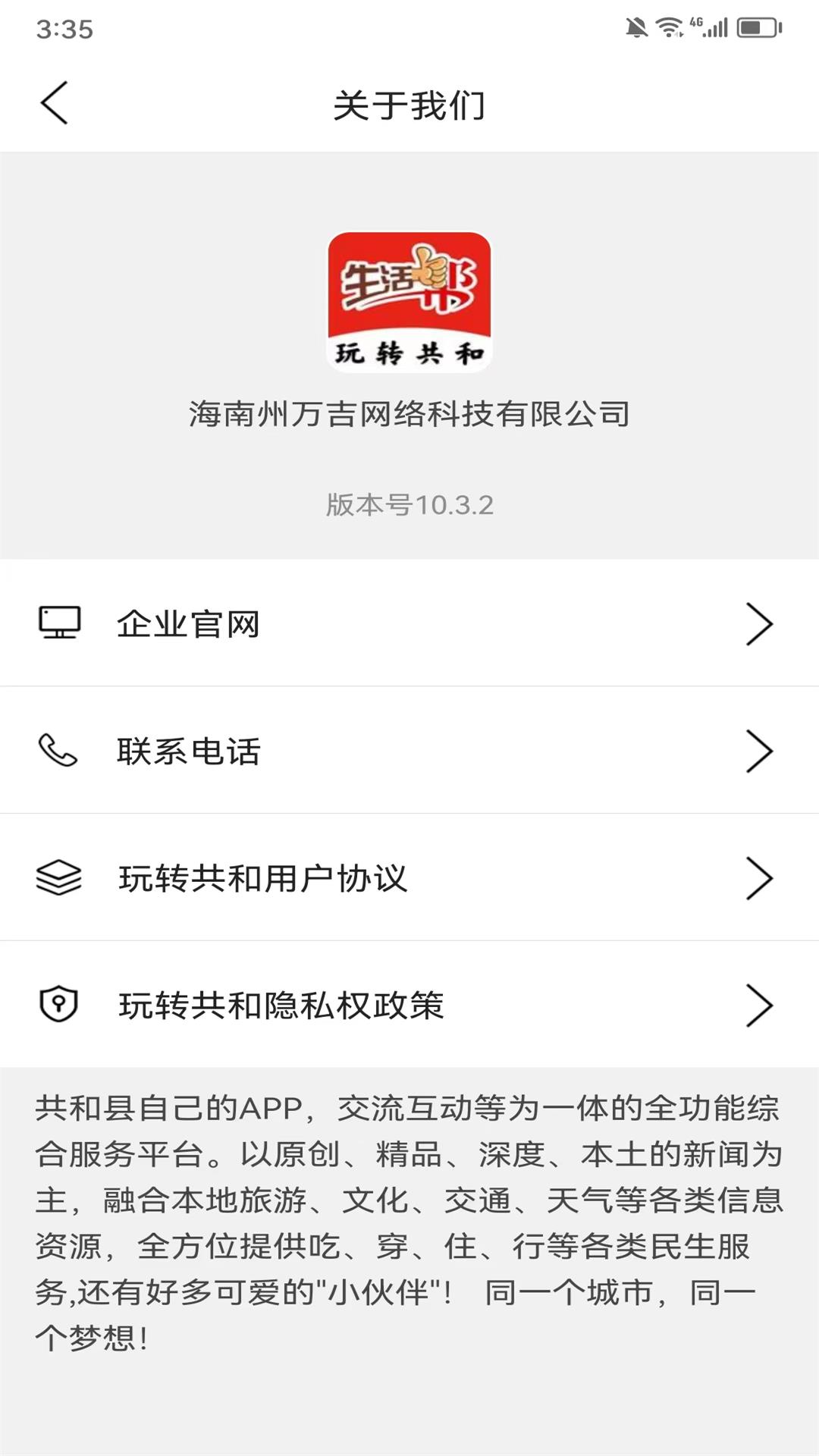Click the shield icon beside 玩转共和隐私权政策
819x1456 pixels.
[59, 1003]
